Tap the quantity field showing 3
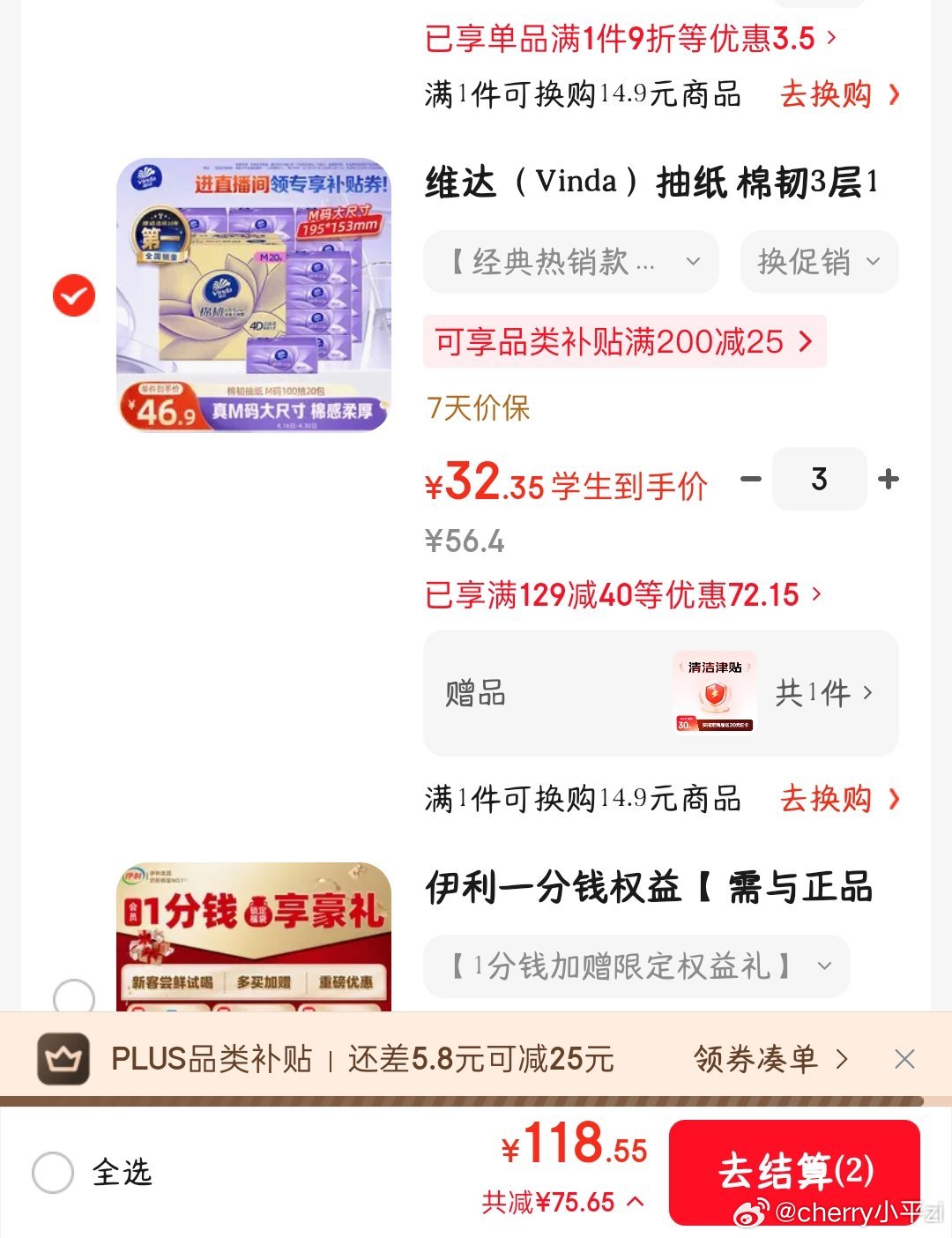952x1238 pixels. click(x=819, y=479)
